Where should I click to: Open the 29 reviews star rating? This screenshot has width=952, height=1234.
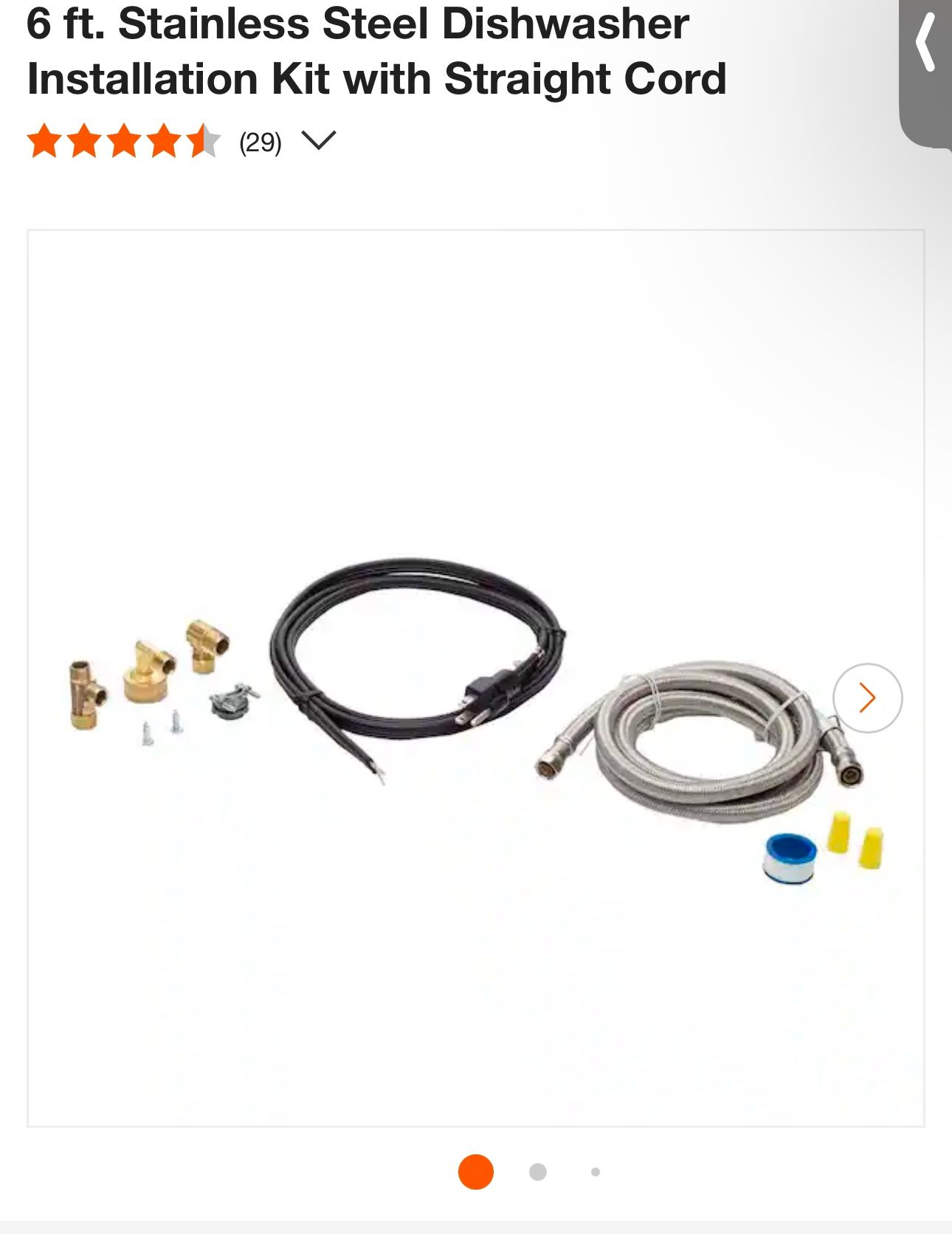[x=124, y=141]
